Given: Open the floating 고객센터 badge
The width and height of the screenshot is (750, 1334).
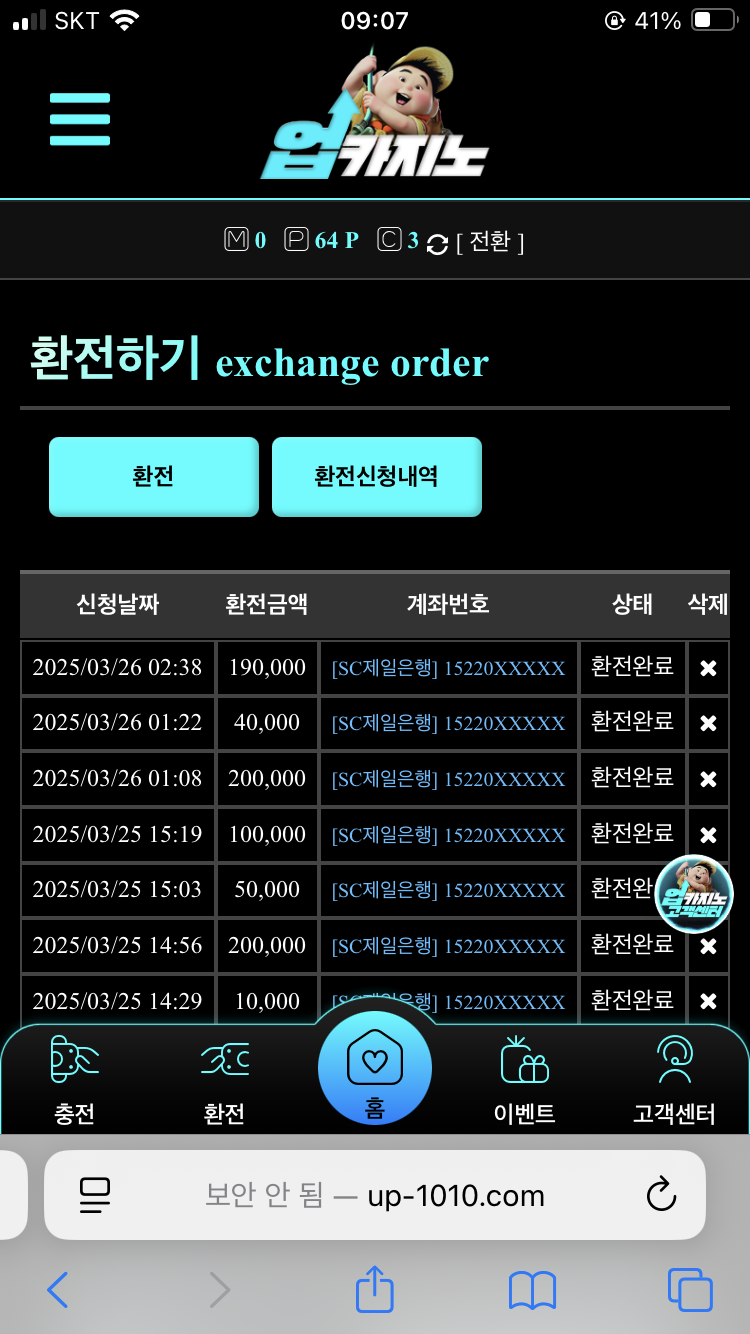Looking at the screenshot, I should pyautogui.click(x=693, y=894).
